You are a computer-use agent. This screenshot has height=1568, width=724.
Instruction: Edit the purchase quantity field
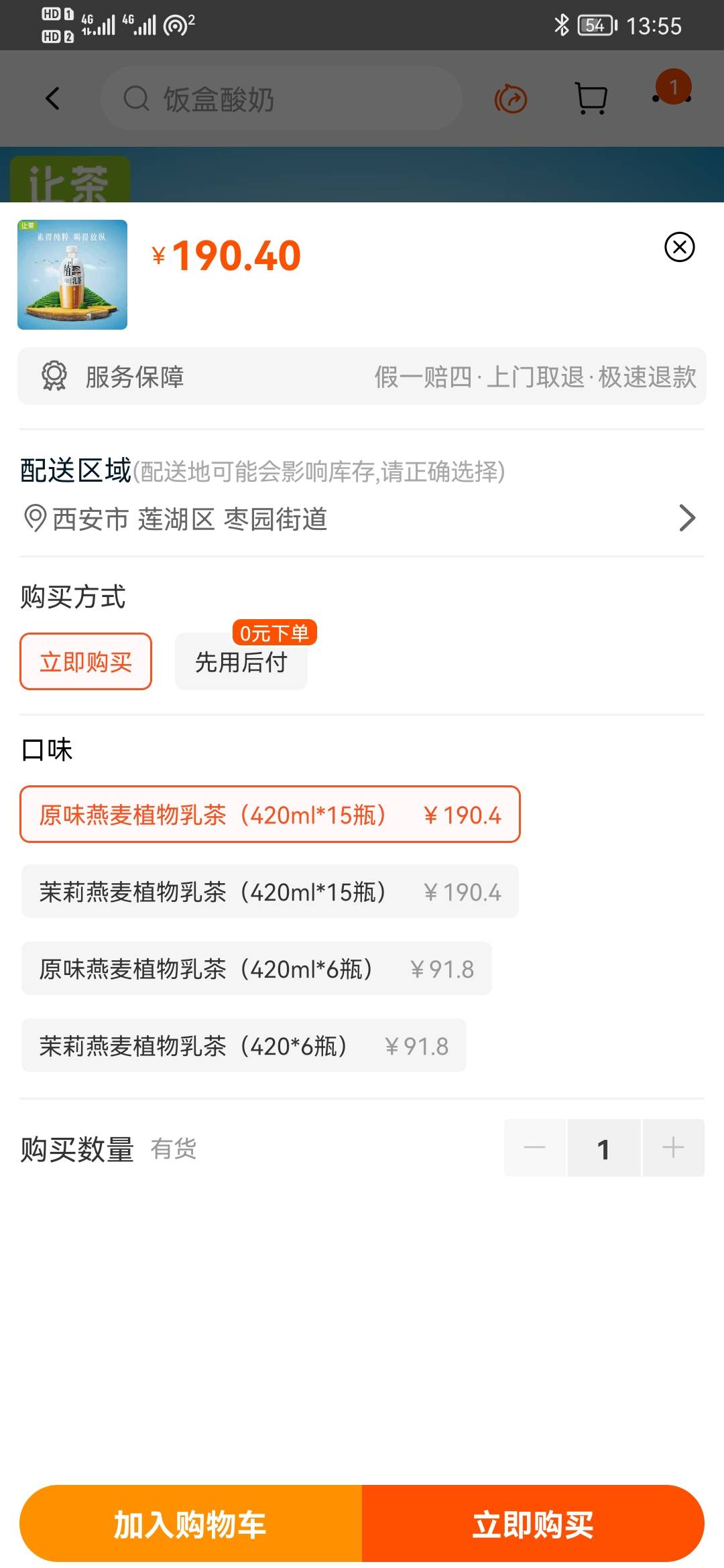[x=604, y=1148]
